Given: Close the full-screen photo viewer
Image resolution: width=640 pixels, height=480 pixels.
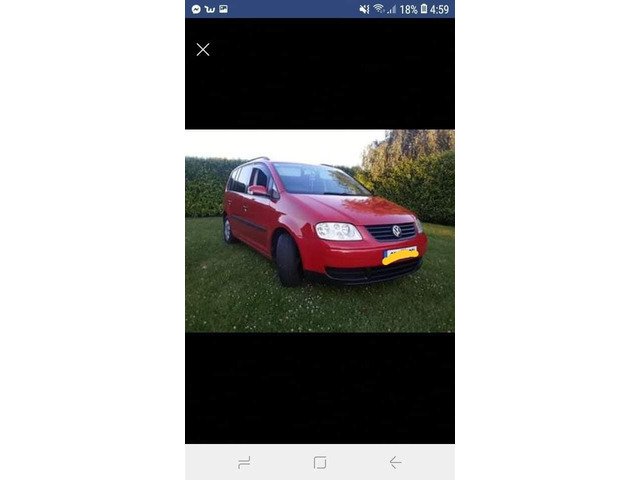Looking at the screenshot, I should [203, 50].
